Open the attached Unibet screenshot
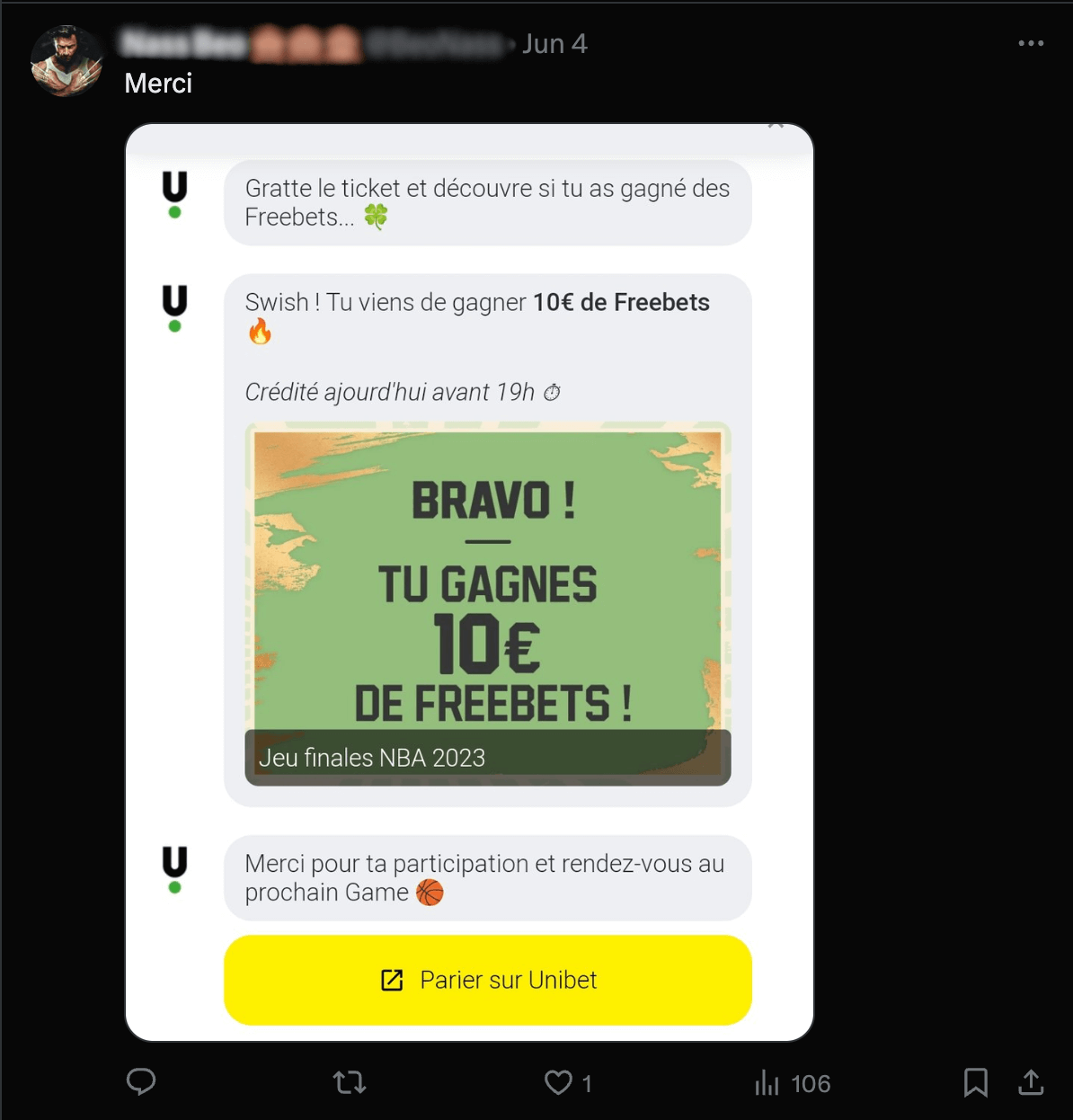 [469, 582]
